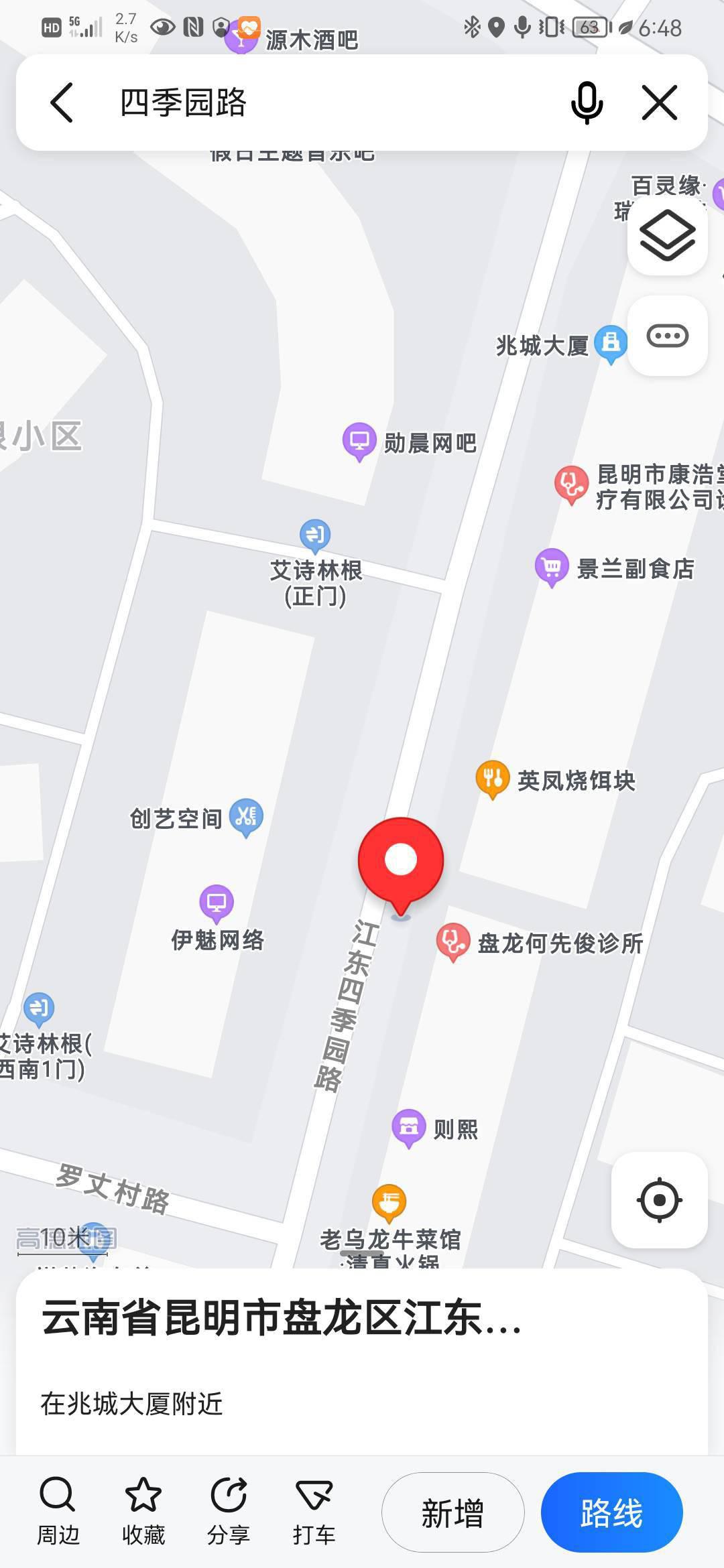Activate voice search microphone
This screenshot has width=724, height=1568.
(586, 103)
